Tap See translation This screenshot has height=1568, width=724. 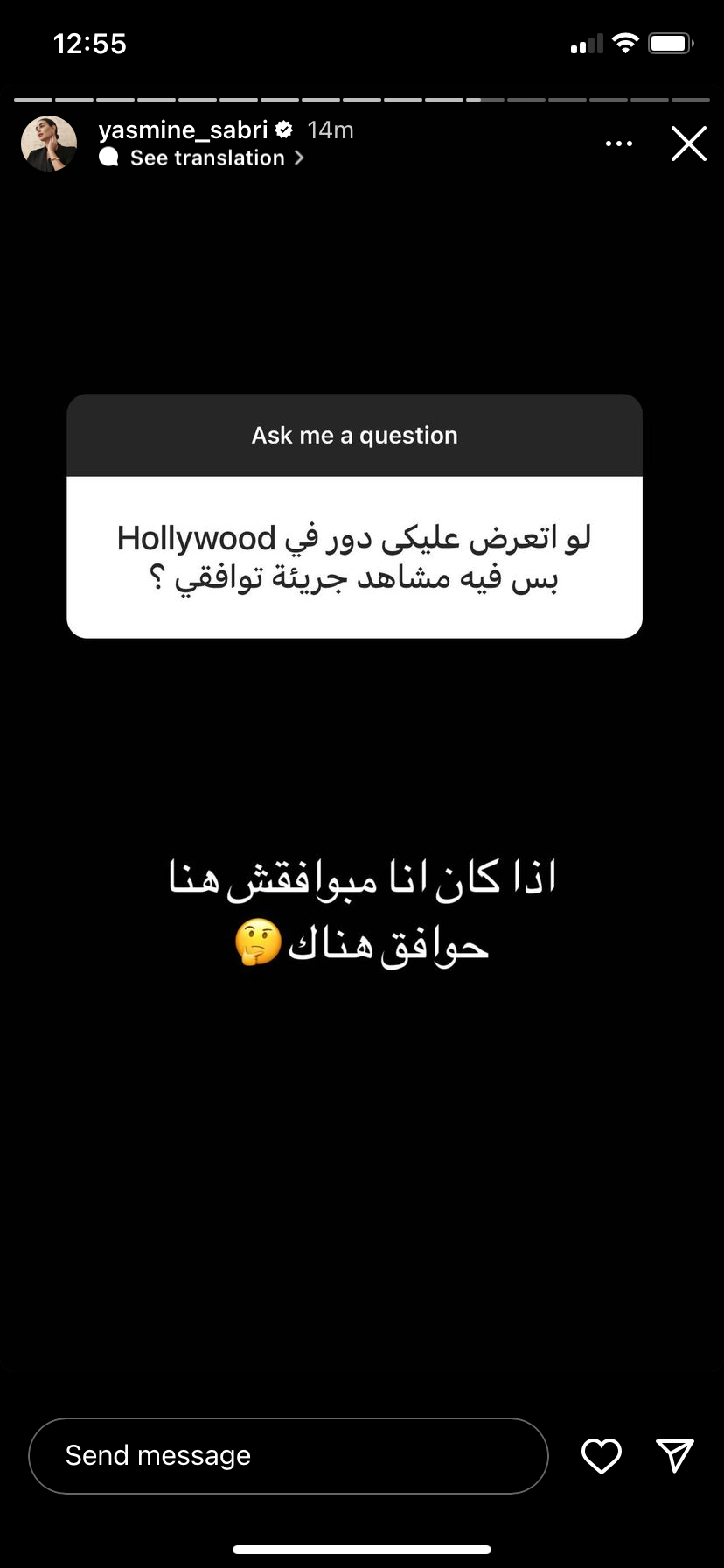[207, 157]
